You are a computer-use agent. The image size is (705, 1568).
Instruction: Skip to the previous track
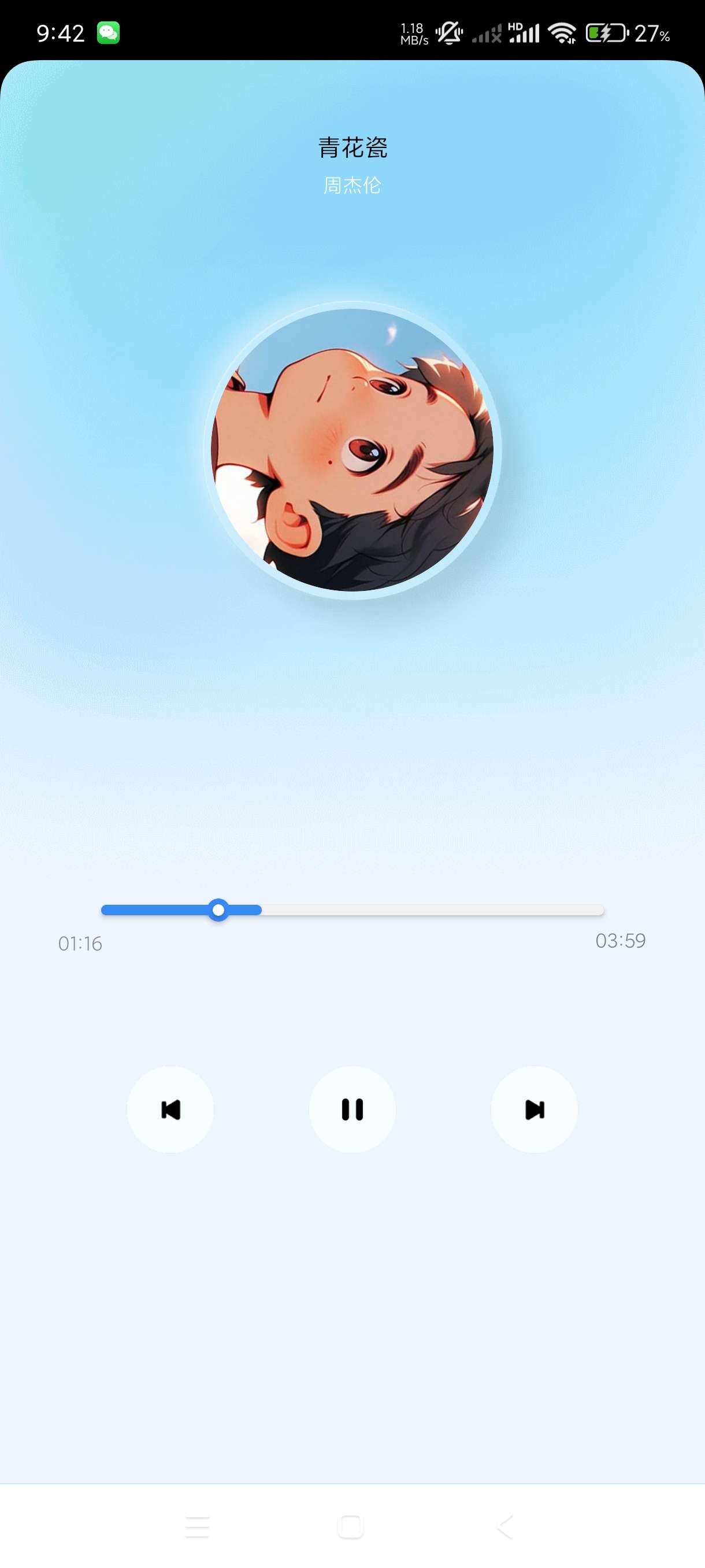tap(170, 1109)
